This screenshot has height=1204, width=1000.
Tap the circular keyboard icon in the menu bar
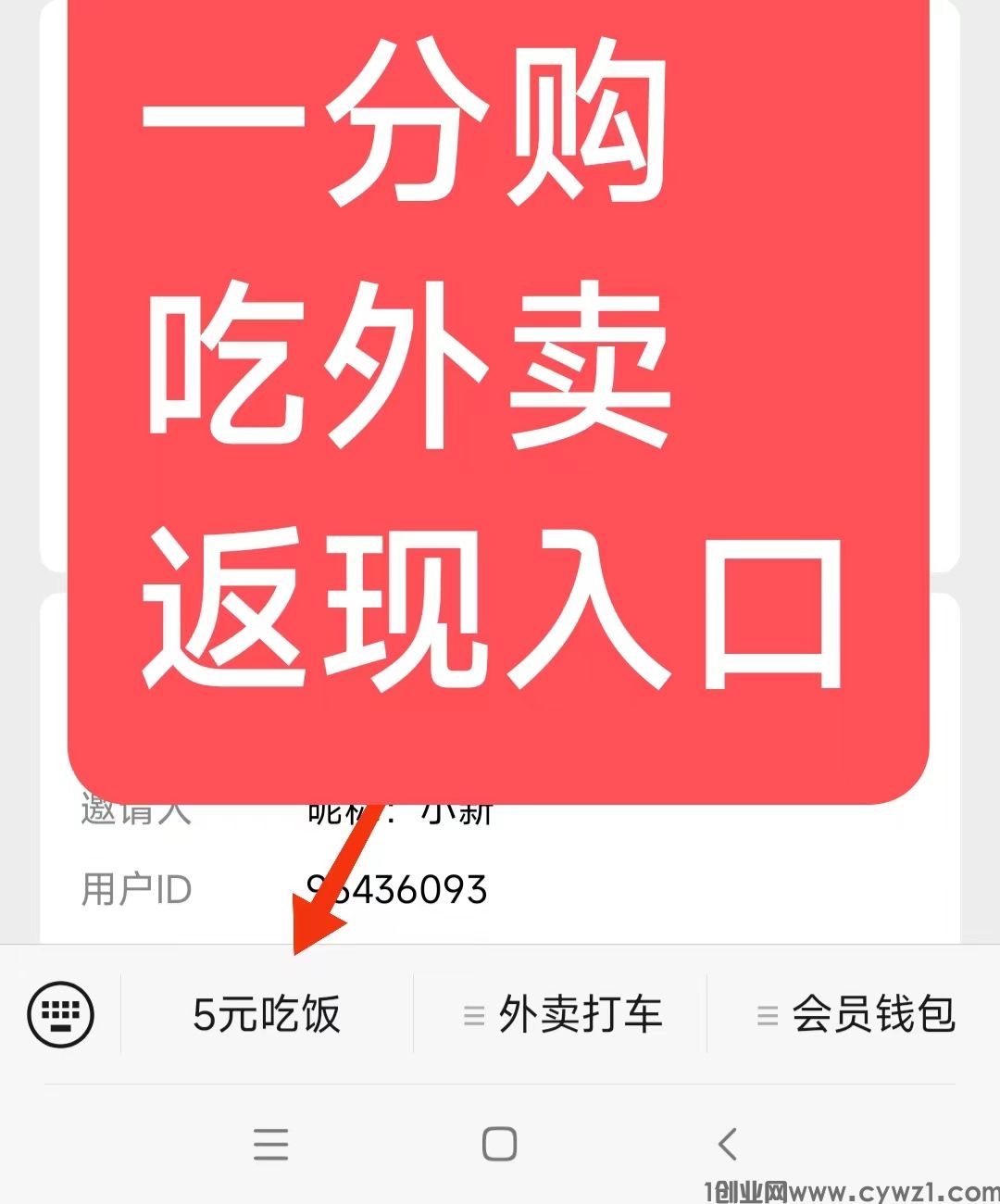[61, 1016]
